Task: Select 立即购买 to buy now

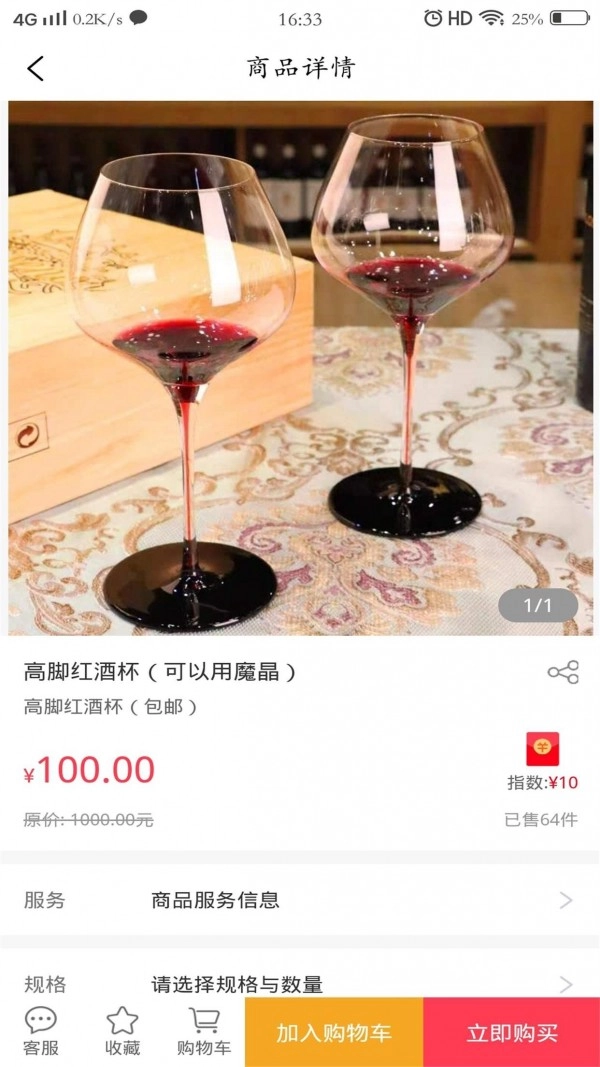Action: (x=512, y=1033)
